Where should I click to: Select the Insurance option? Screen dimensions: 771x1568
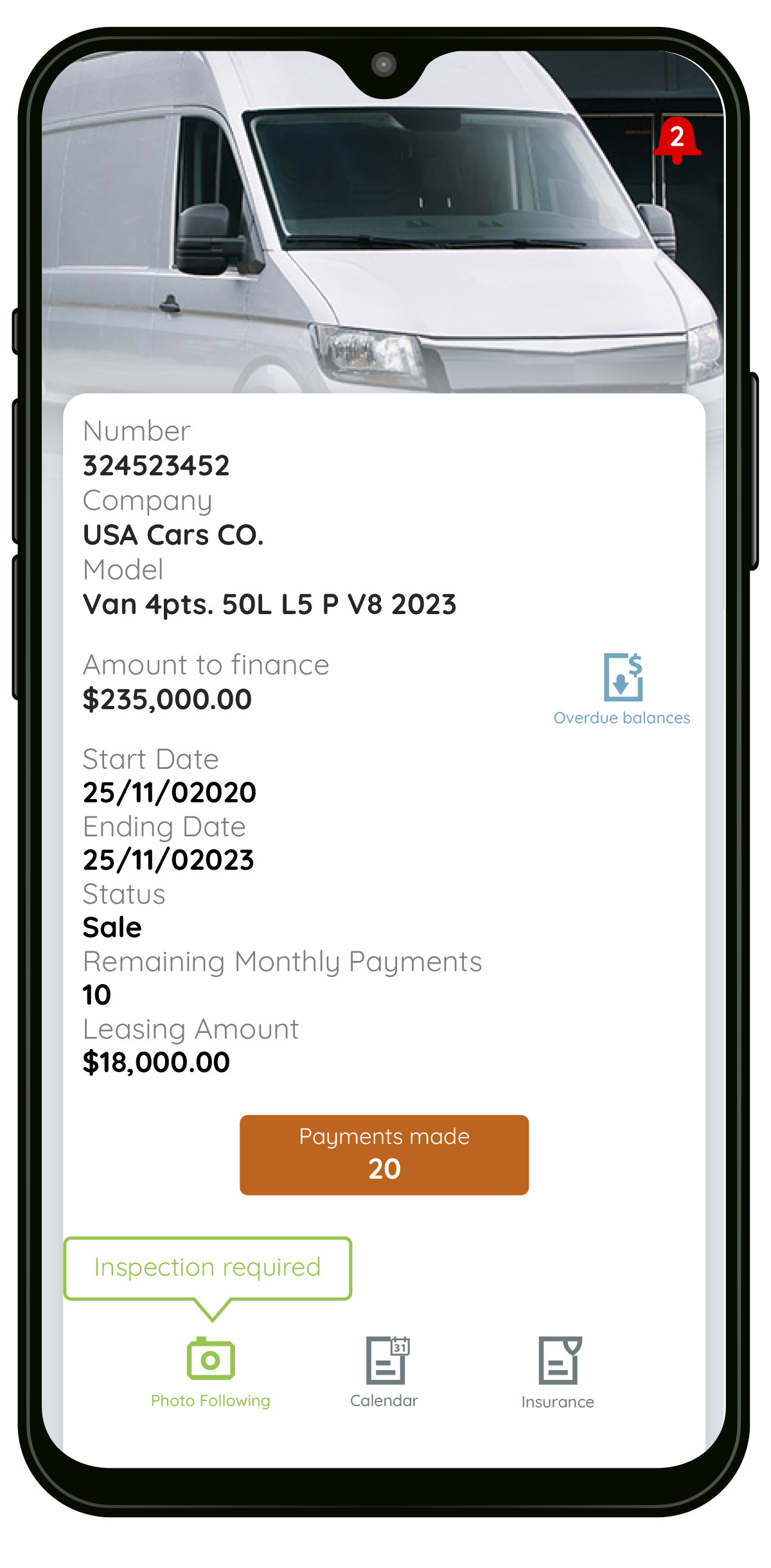coord(558,1372)
